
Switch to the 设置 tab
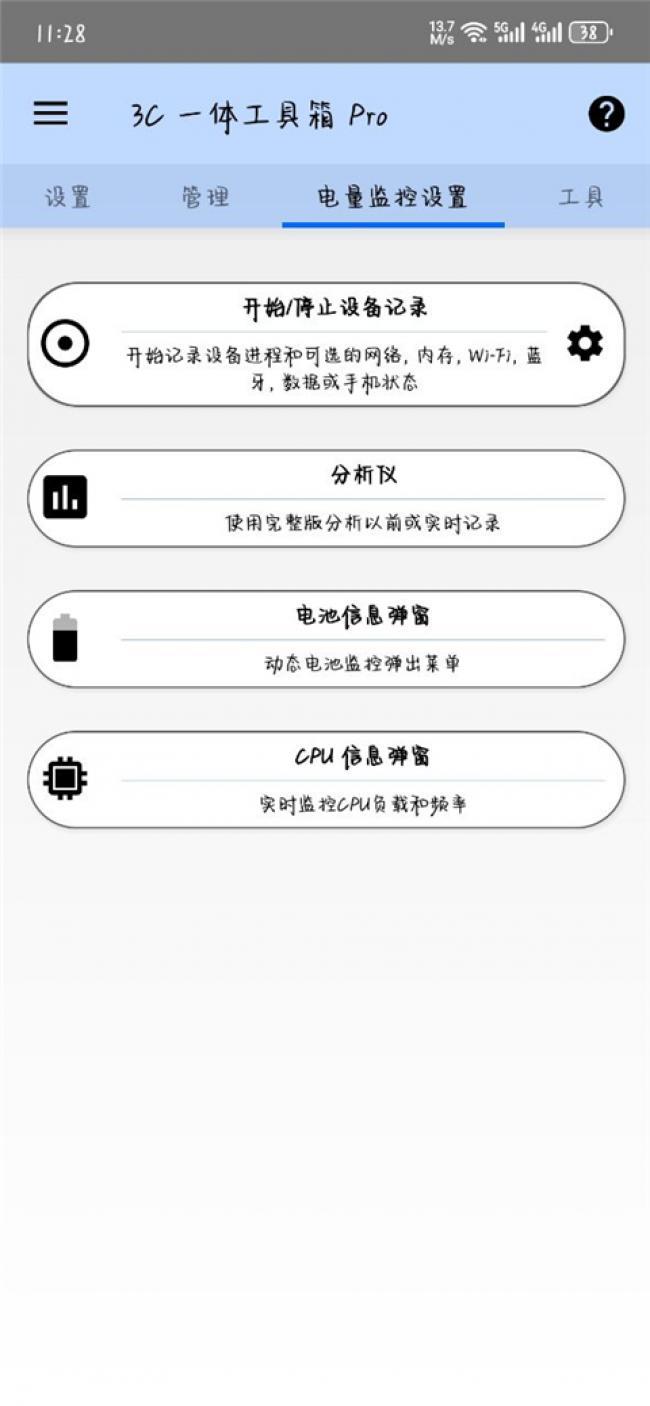click(x=68, y=197)
